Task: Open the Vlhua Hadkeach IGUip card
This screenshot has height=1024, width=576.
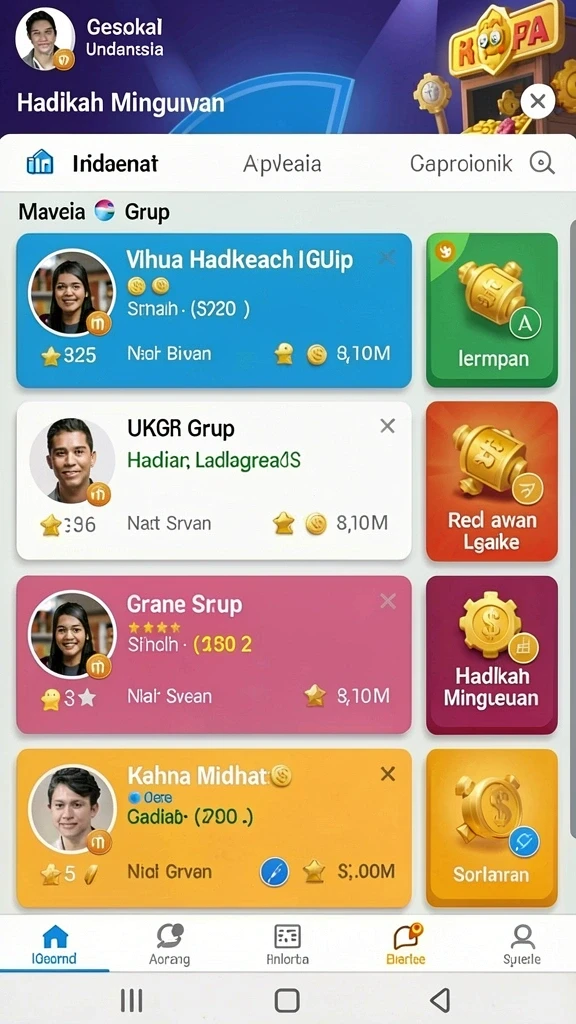Action: (x=214, y=311)
